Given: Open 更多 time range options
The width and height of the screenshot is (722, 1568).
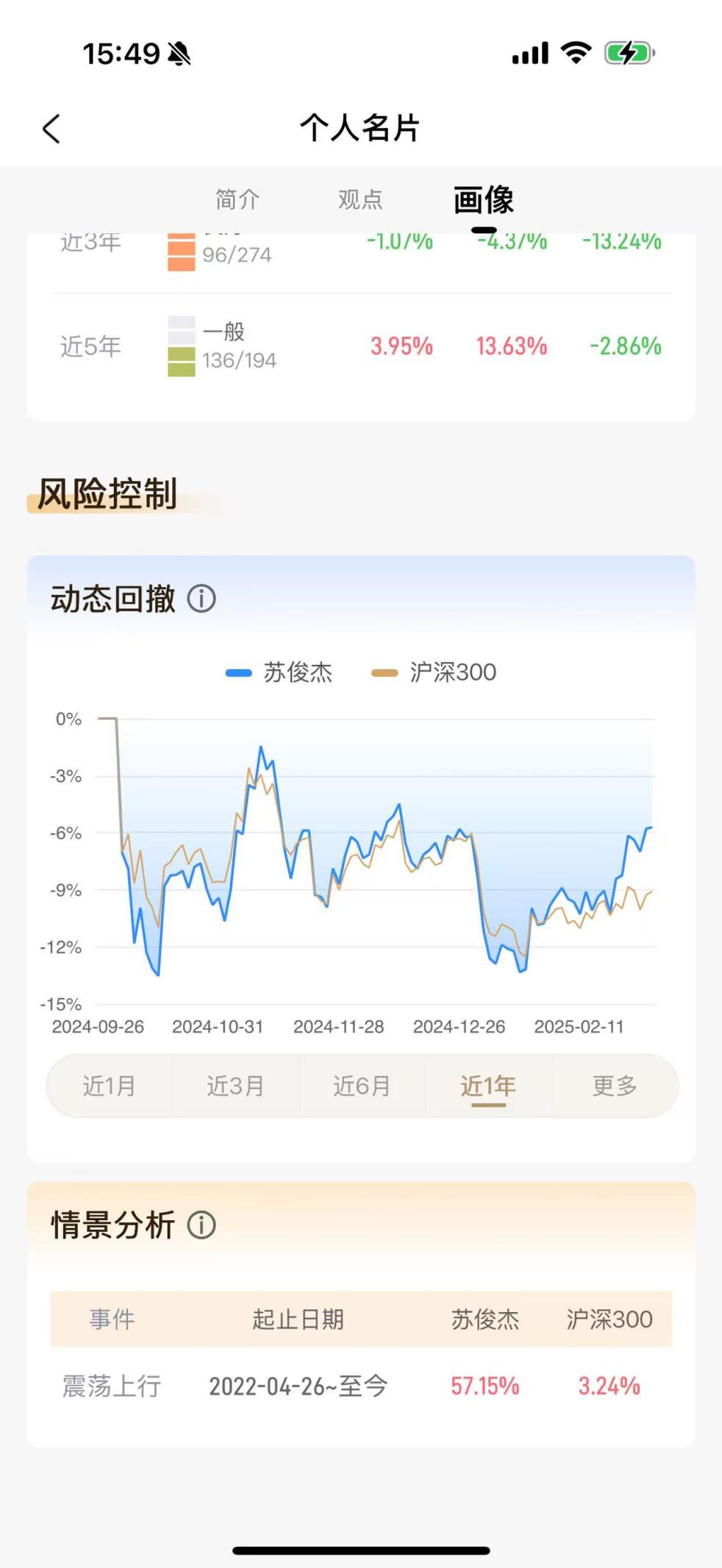Looking at the screenshot, I should (x=615, y=1086).
